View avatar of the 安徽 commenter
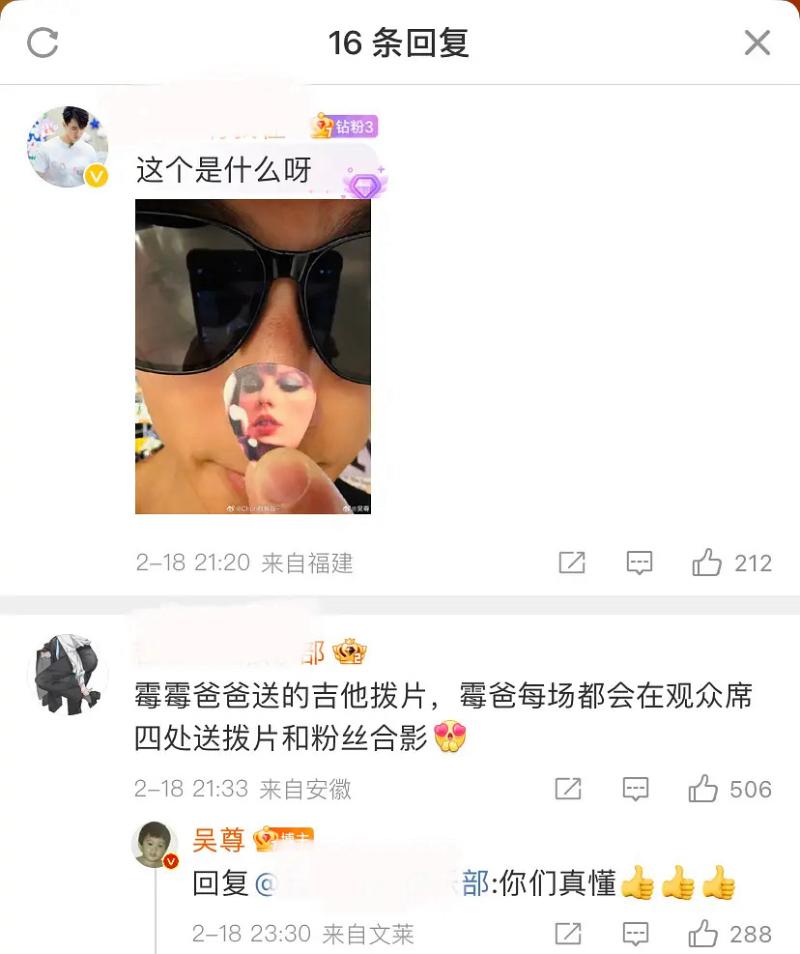 (67, 673)
